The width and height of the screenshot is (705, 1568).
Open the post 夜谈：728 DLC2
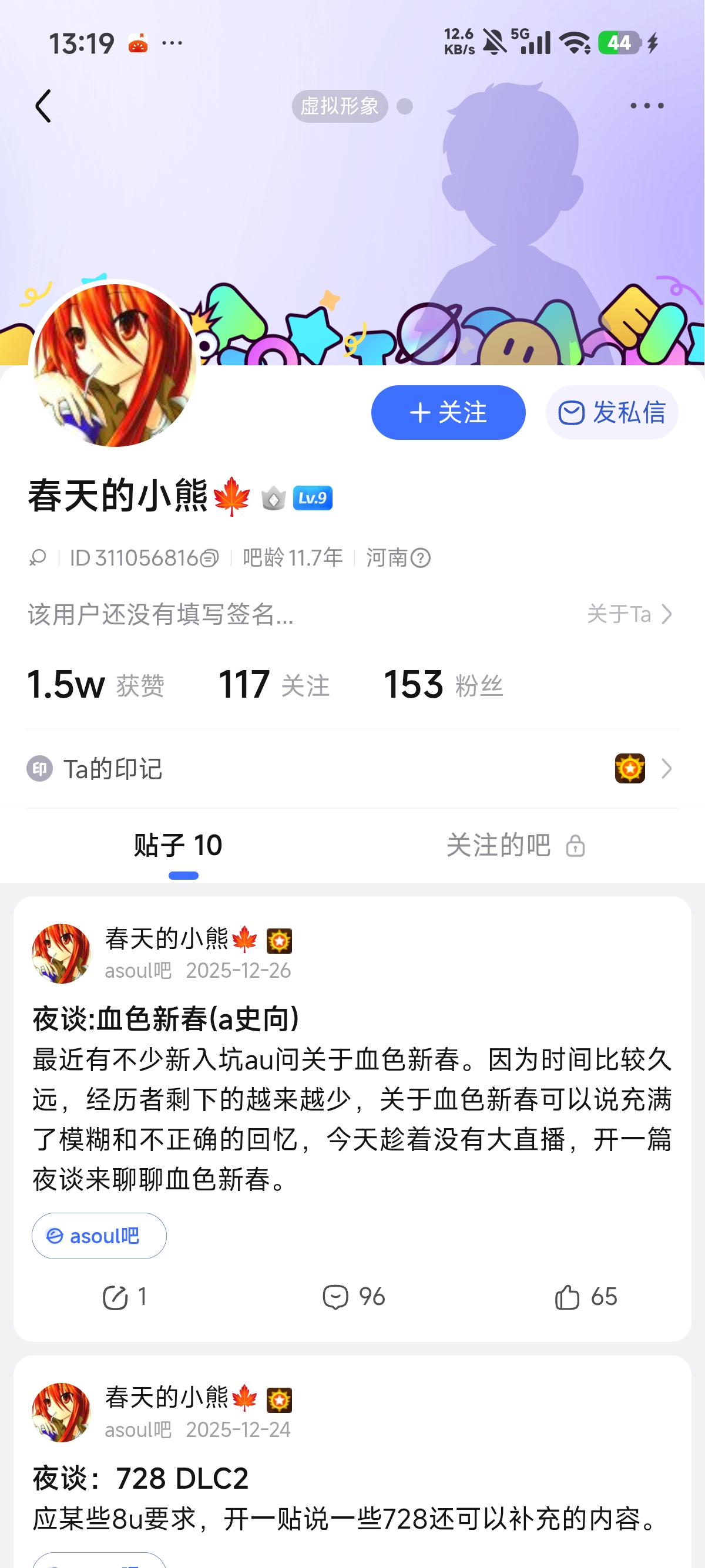click(140, 1479)
